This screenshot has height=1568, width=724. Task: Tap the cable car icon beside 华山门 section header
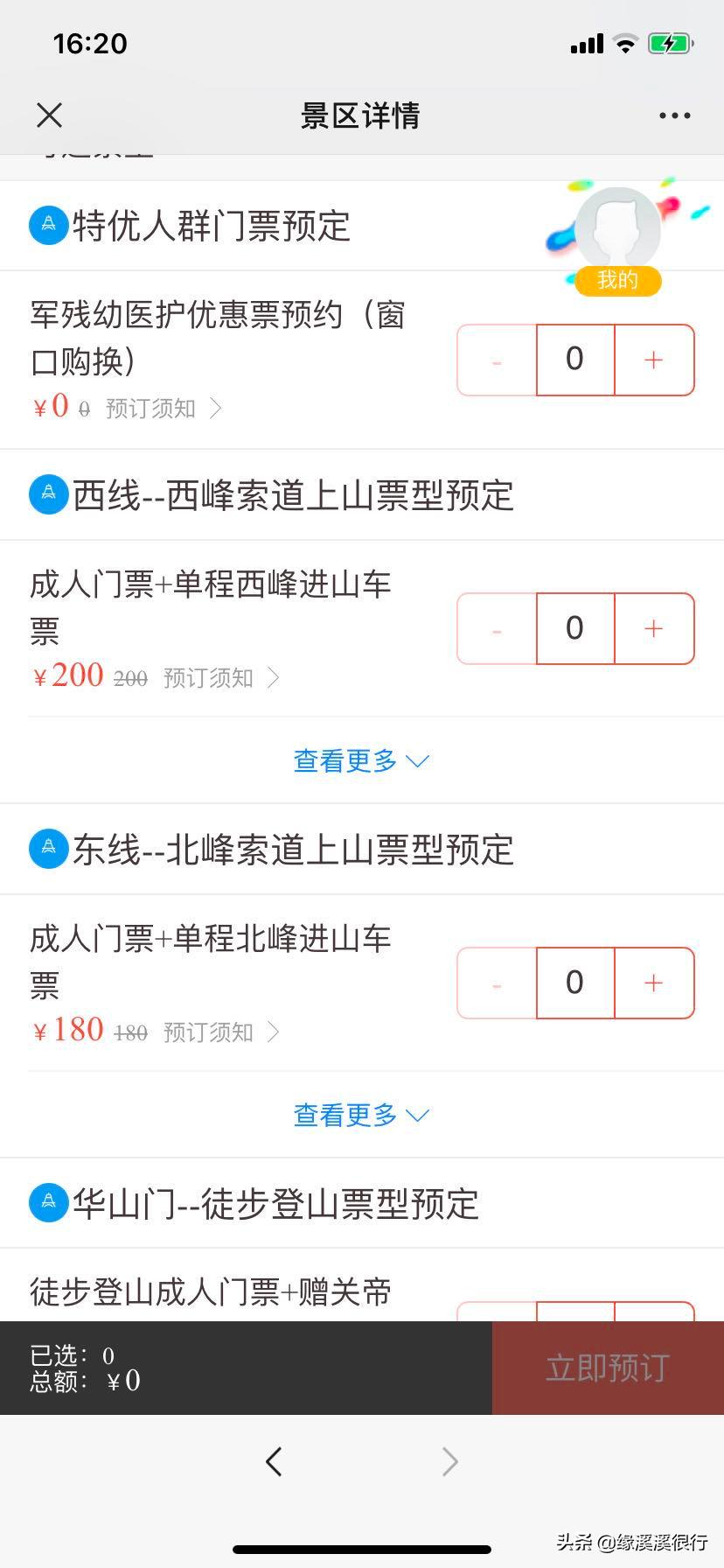tap(49, 1202)
